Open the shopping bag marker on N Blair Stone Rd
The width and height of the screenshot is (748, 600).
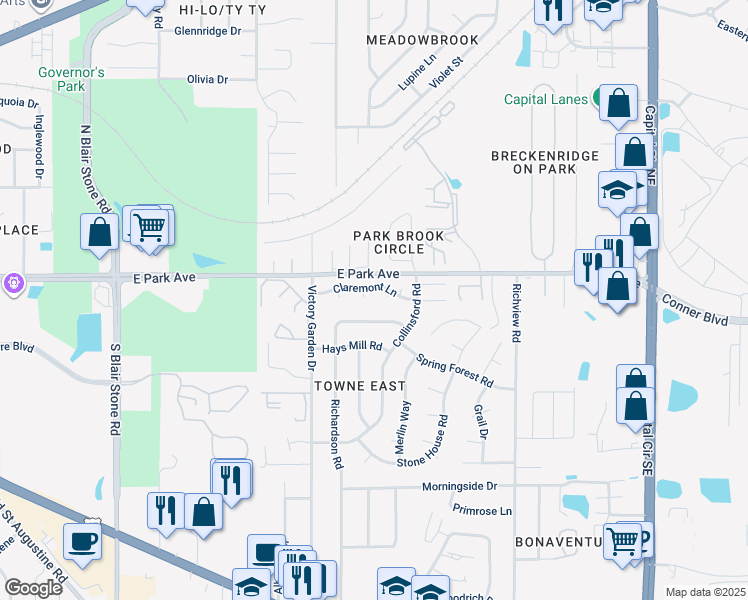click(x=100, y=233)
